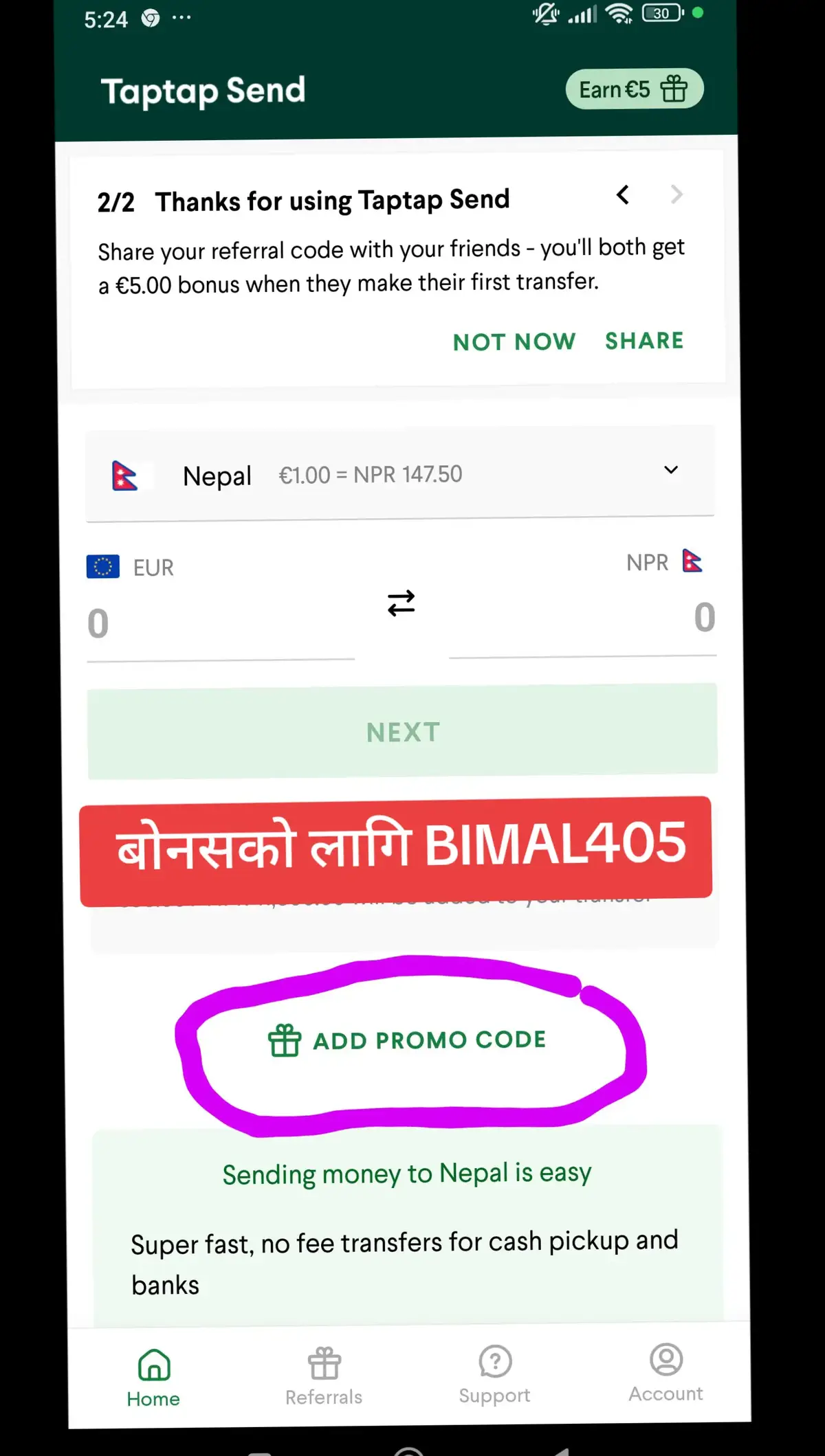
Task: Expand the Nepal country dropdown
Action: pos(400,473)
